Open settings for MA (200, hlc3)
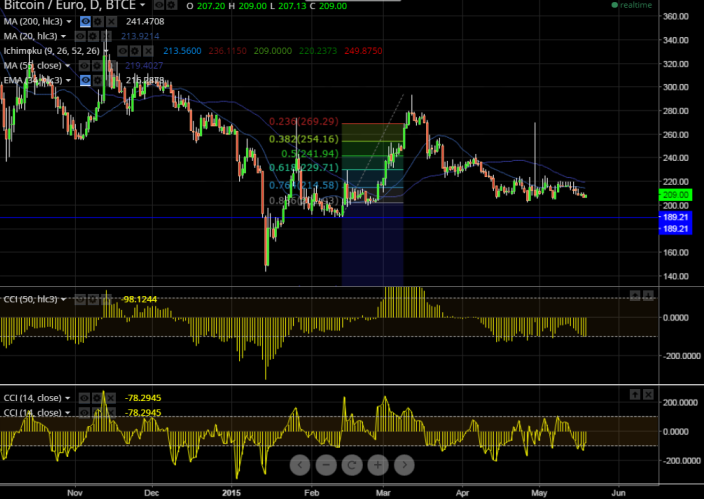This screenshot has height=499, width=704. pyautogui.click(x=97, y=20)
